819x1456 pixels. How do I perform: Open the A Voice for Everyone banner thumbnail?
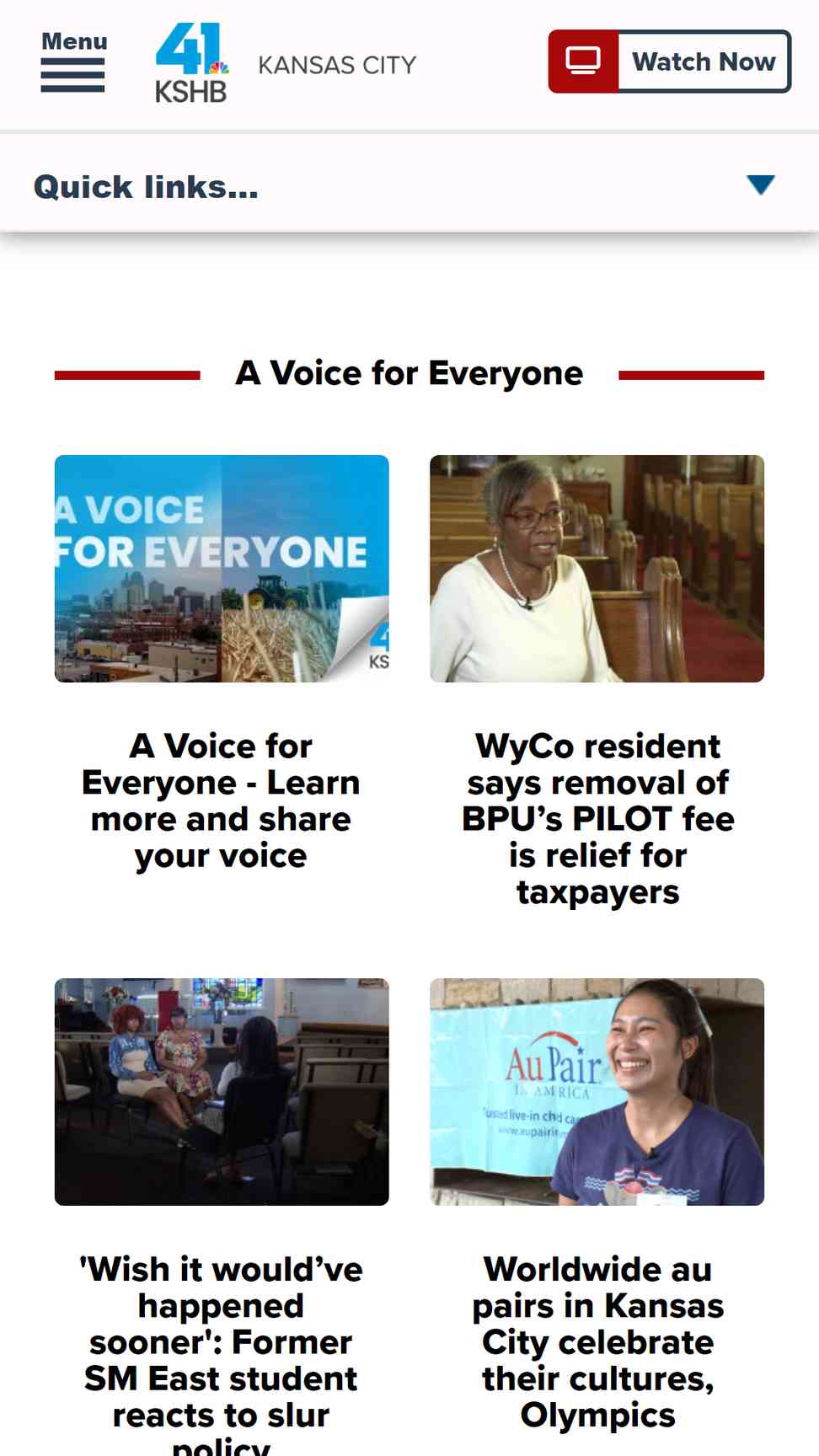click(x=222, y=569)
